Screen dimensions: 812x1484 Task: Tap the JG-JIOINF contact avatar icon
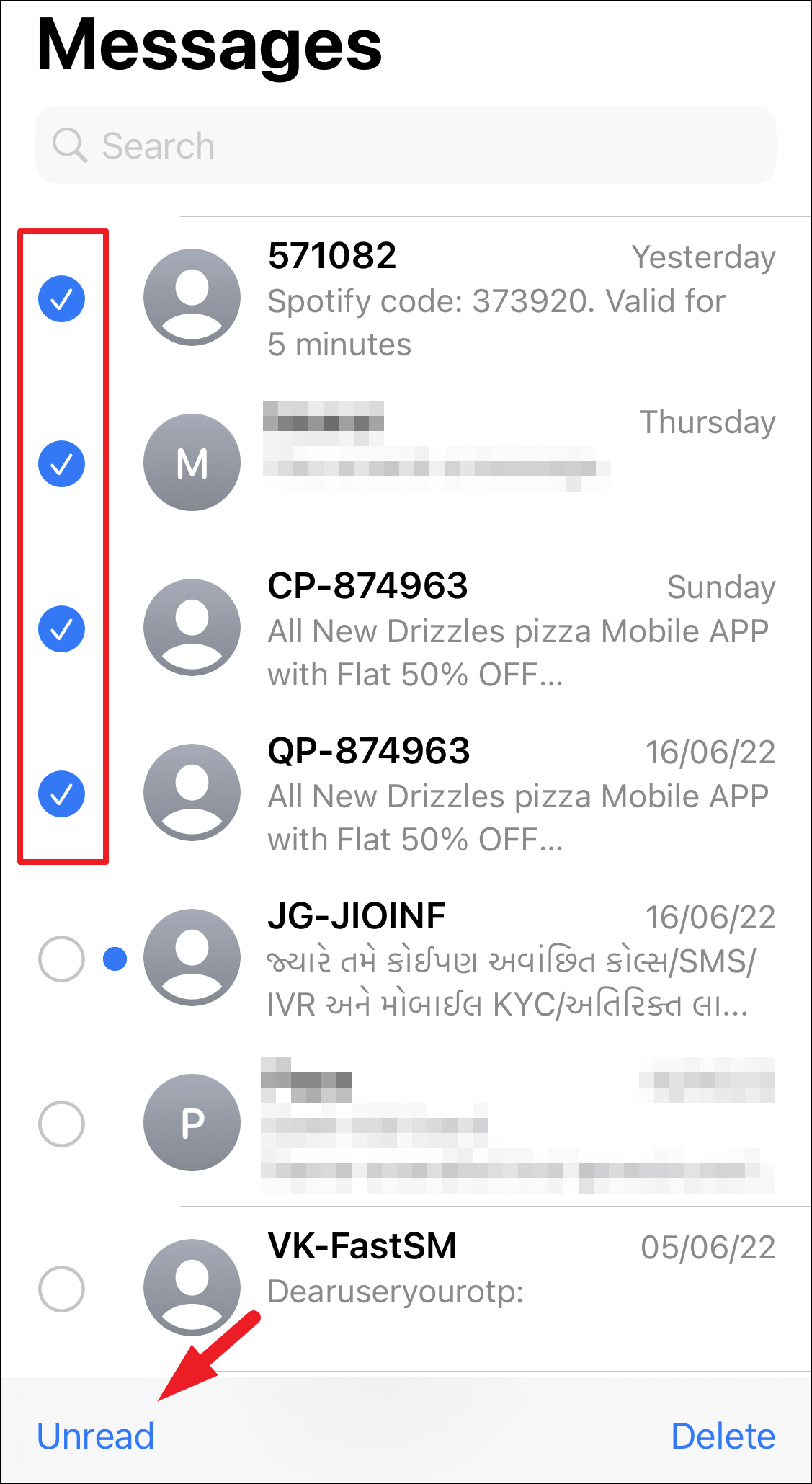point(192,959)
